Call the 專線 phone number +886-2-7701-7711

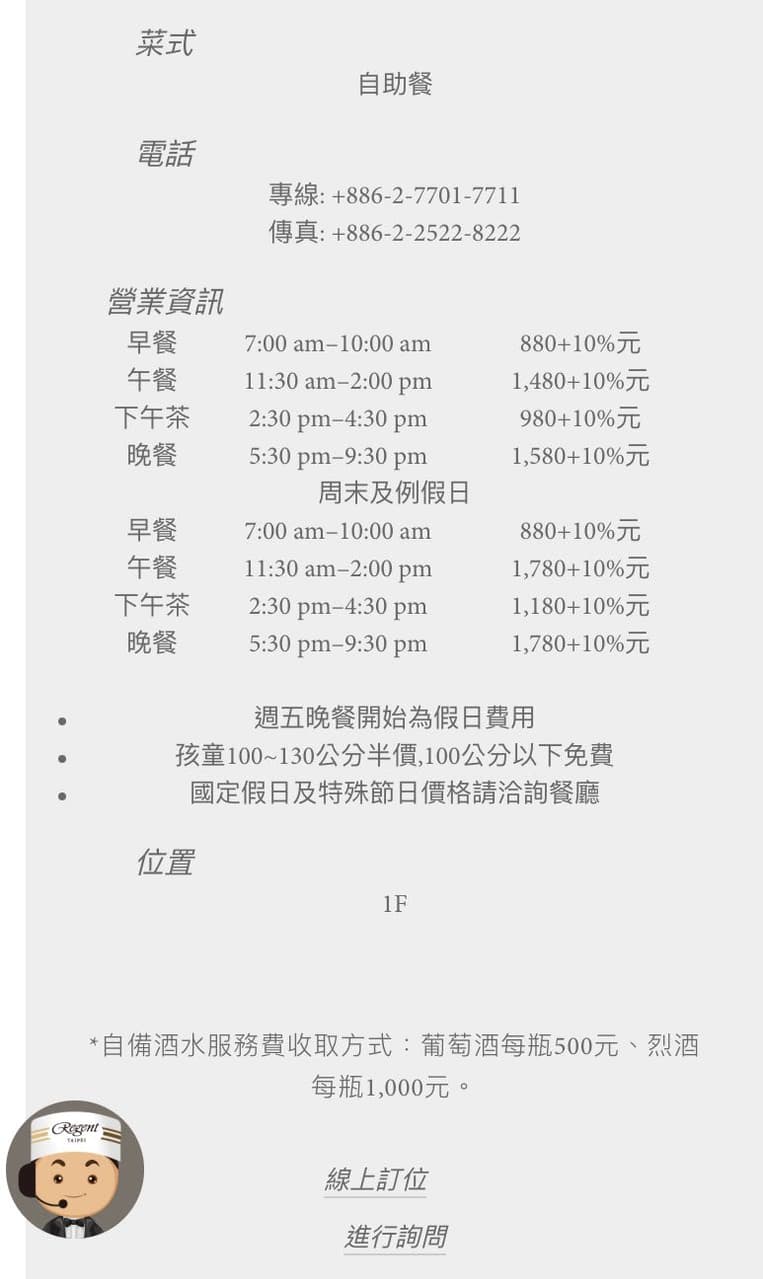pos(426,195)
